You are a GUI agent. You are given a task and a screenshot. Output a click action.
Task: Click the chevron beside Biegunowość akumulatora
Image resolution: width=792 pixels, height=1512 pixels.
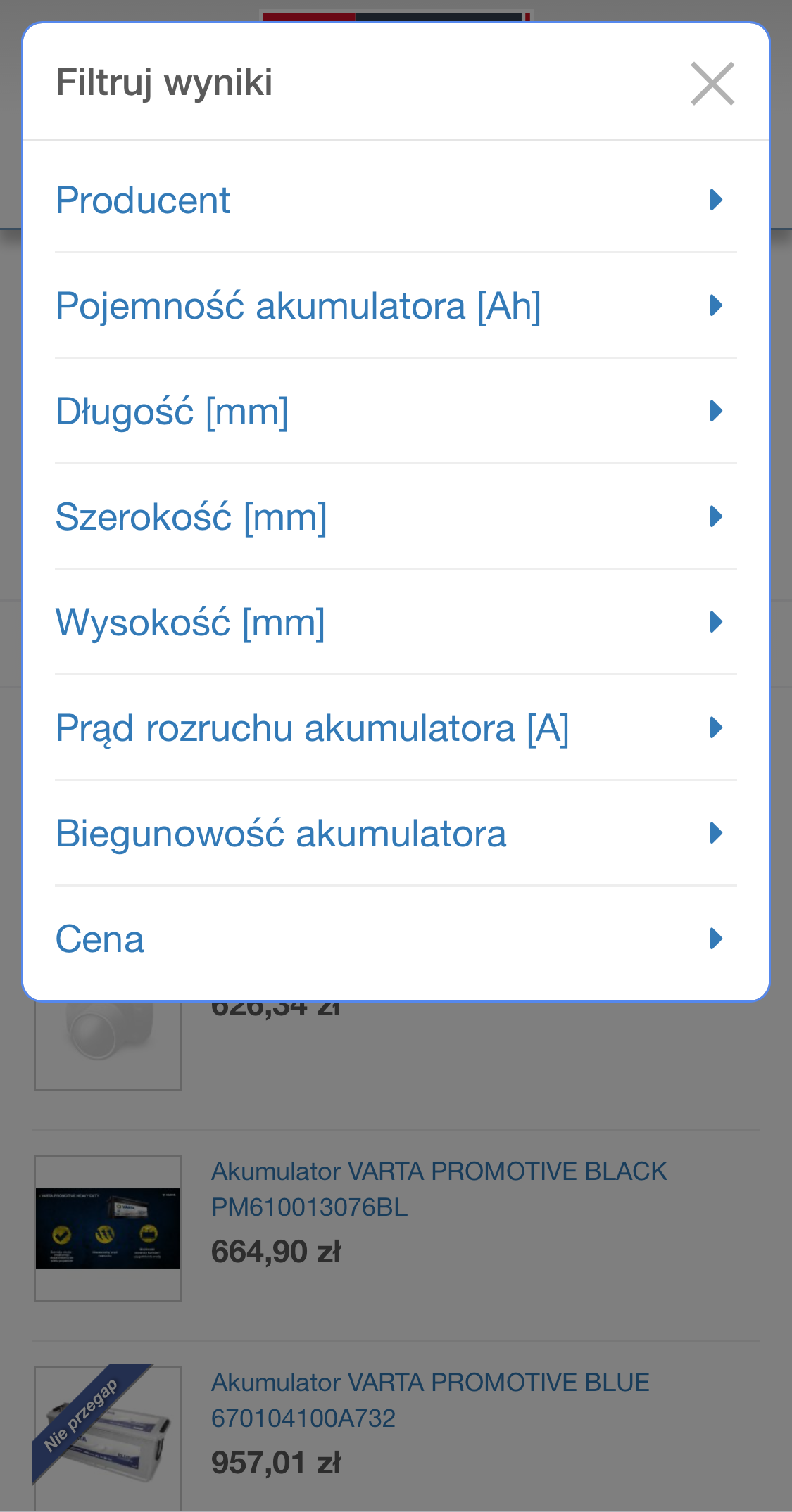(716, 834)
